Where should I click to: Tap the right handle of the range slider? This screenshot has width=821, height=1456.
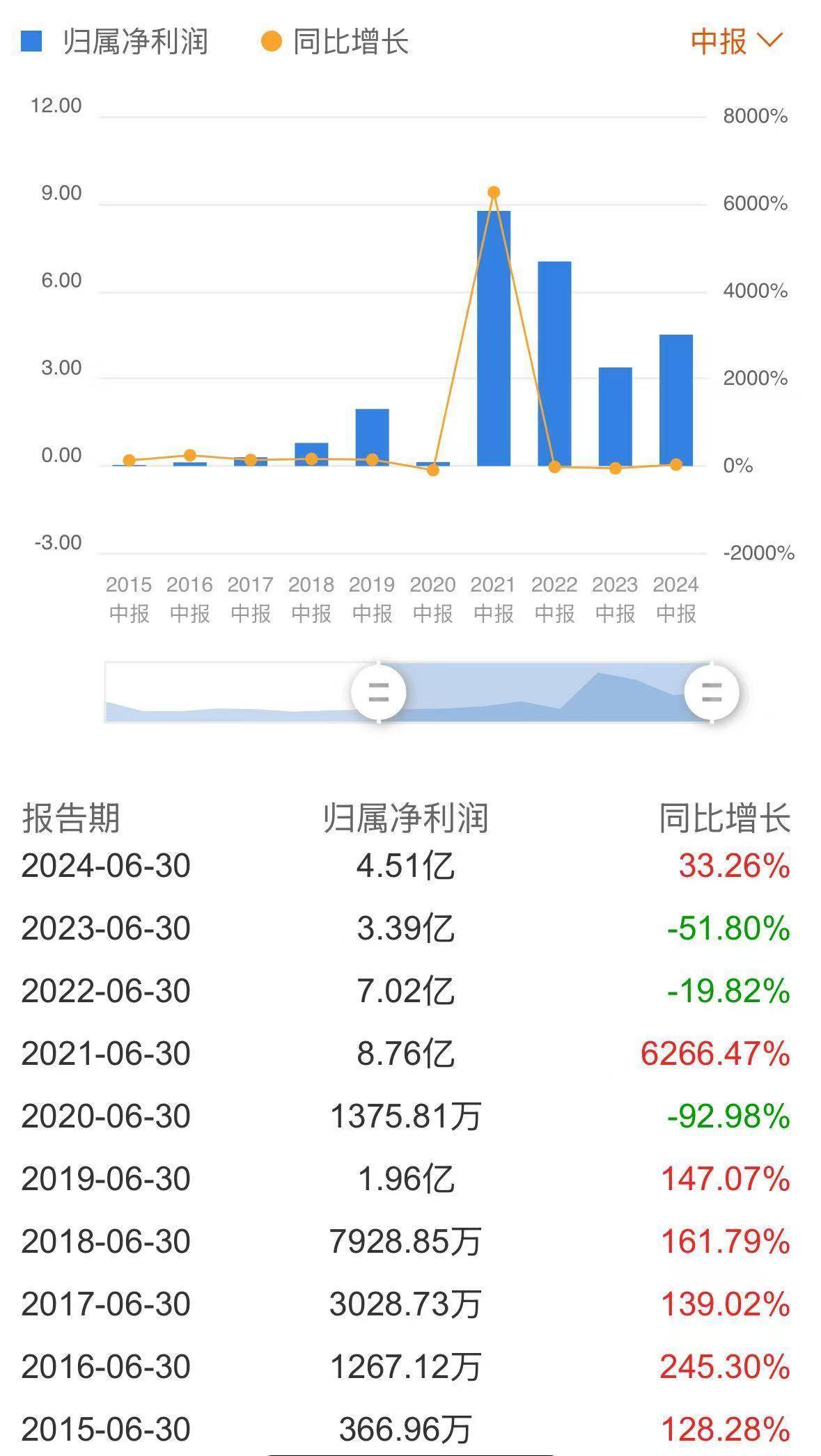[x=711, y=692]
